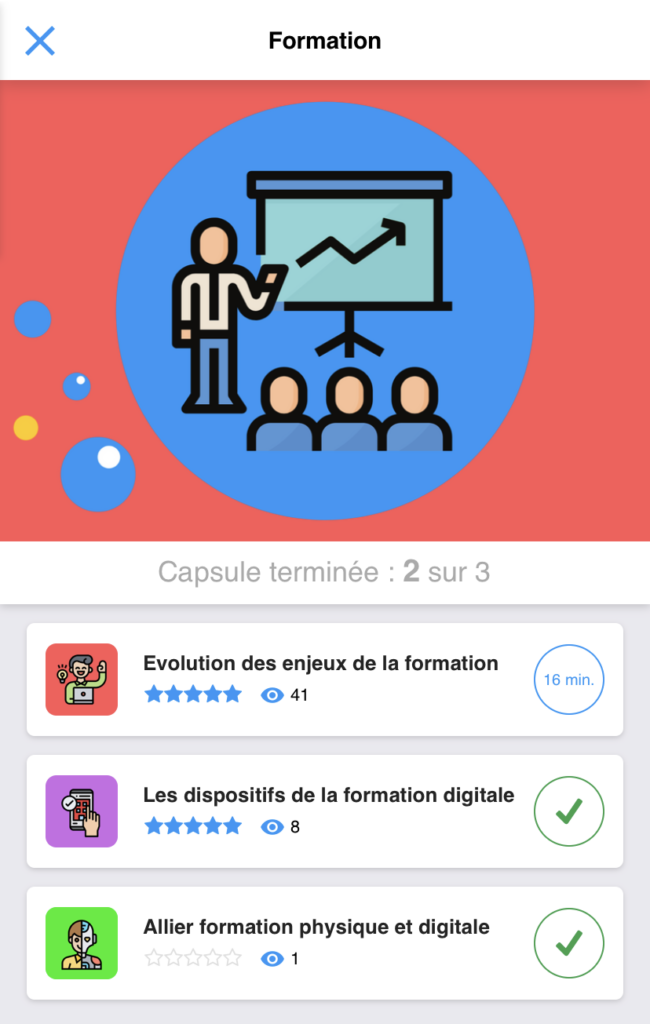Close the Formation screen
The height and width of the screenshot is (1024, 650).
[x=40, y=41]
